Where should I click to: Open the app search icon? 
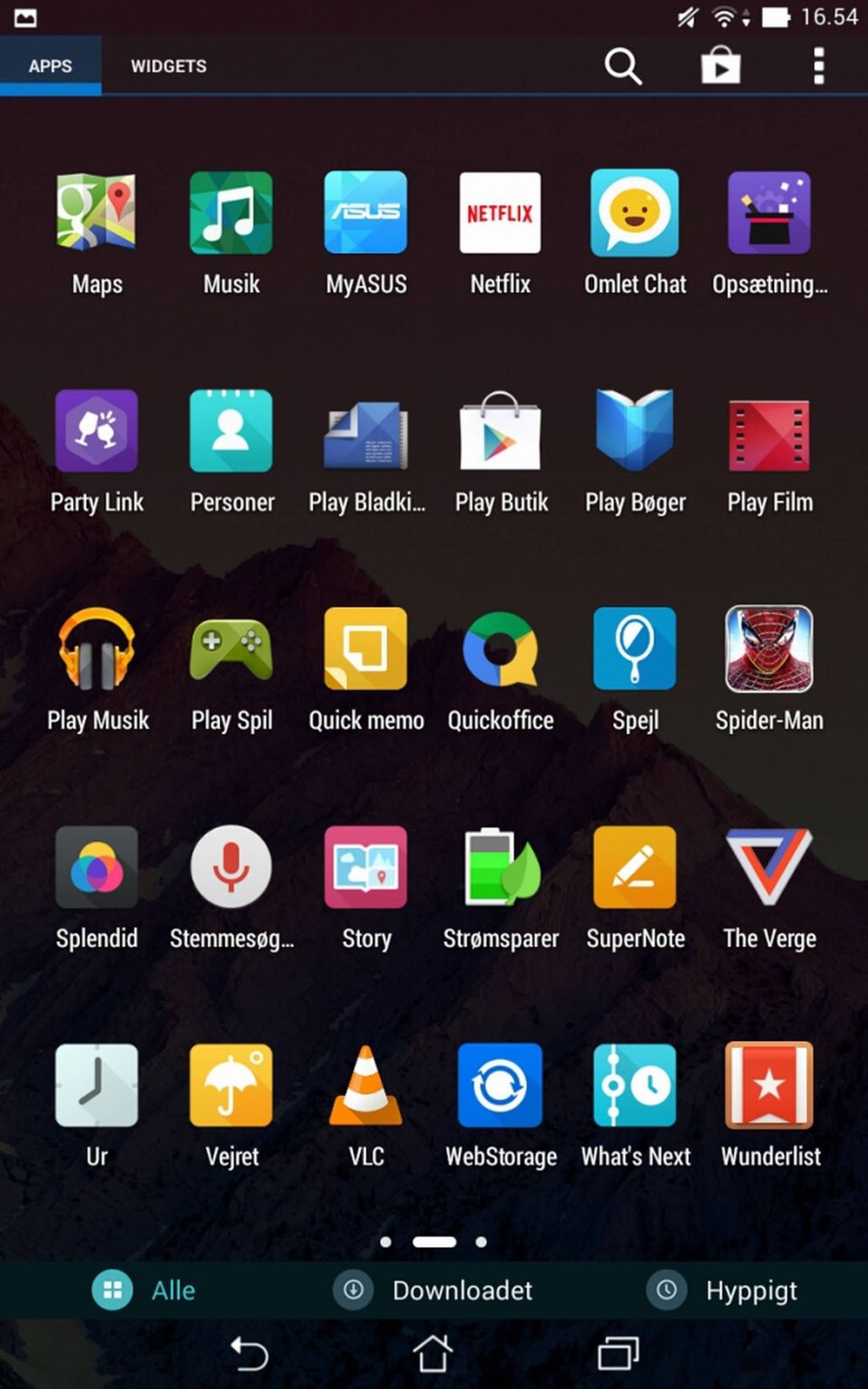pyautogui.click(x=622, y=66)
